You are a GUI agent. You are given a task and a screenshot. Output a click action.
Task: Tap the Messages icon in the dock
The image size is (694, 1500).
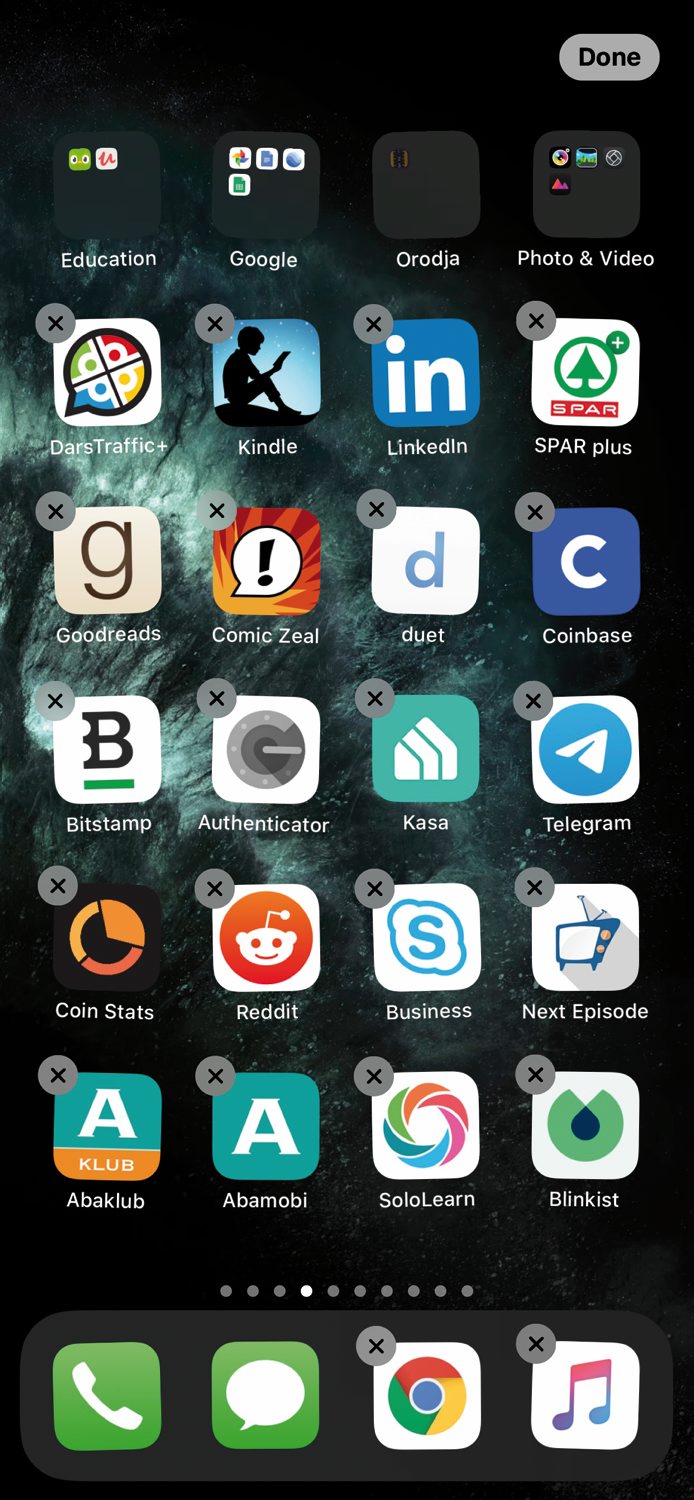pyautogui.click(x=266, y=1396)
